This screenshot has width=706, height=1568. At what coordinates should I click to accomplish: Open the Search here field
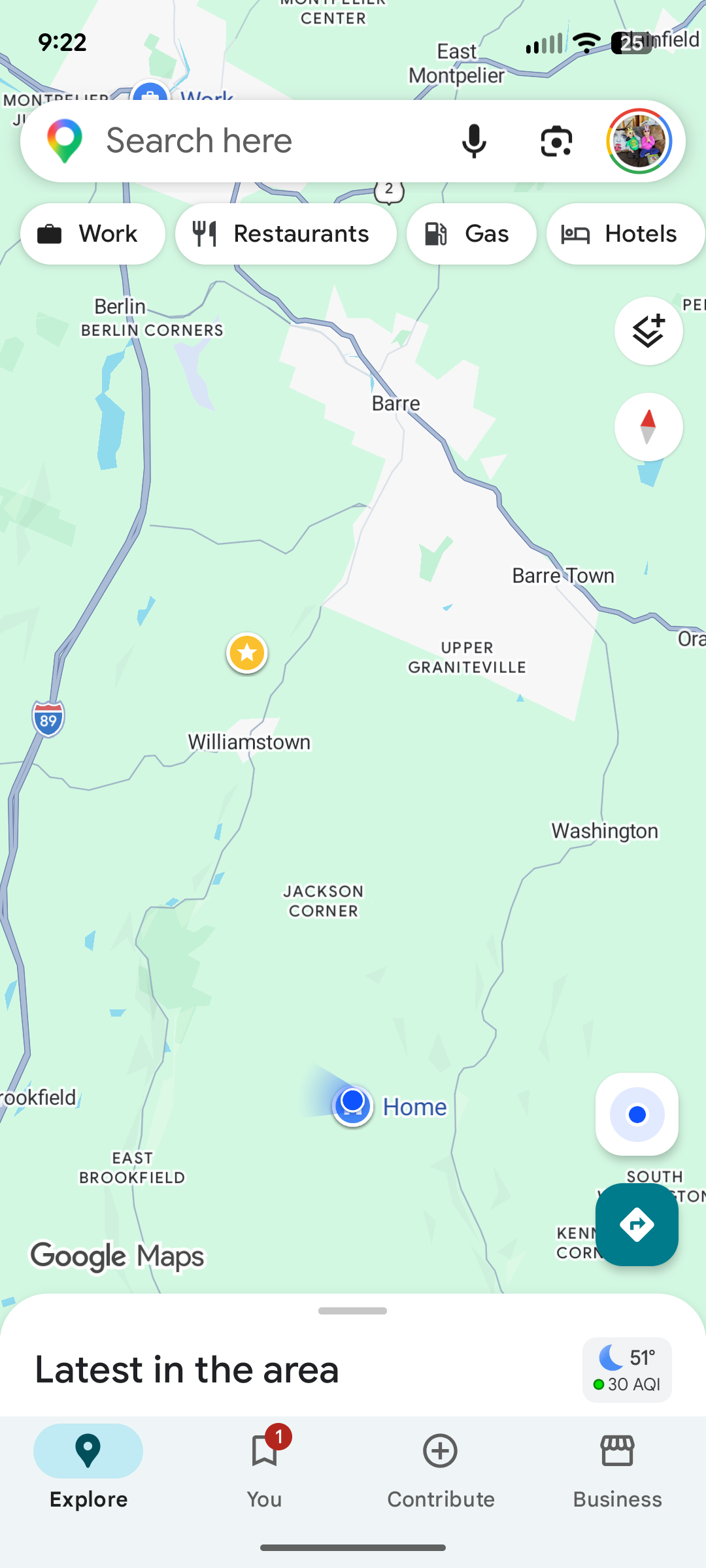(261, 140)
